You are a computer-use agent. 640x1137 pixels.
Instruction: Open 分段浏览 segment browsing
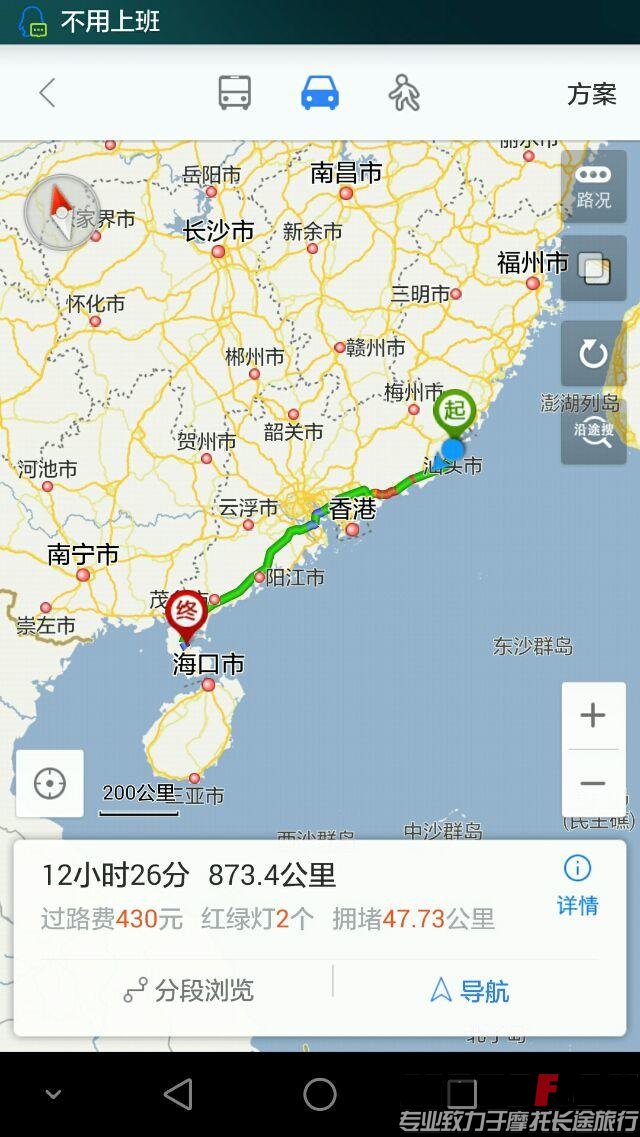pyautogui.click(x=189, y=991)
